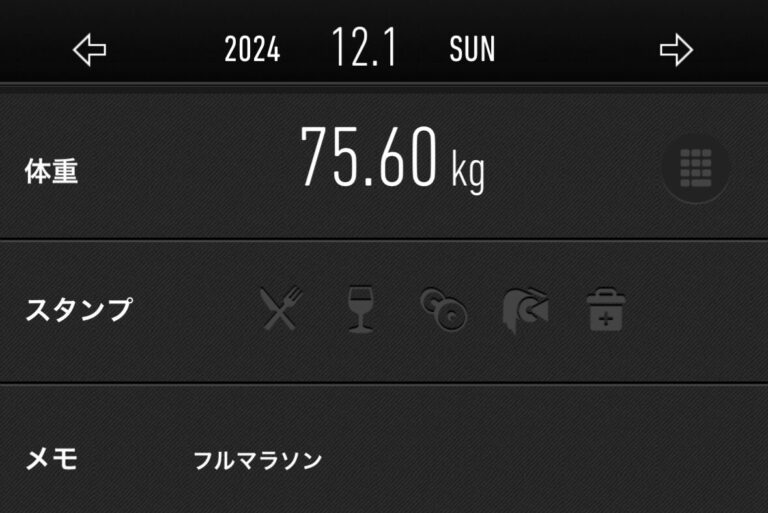768x513 pixels.
Task: Open the weight keypad button
Action: click(x=695, y=170)
